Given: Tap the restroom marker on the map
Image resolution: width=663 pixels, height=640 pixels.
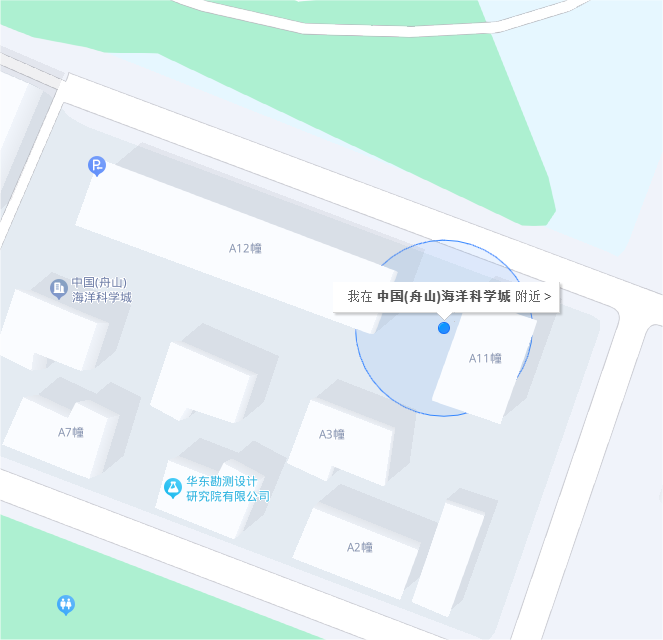Looking at the screenshot, I should 66,604.
